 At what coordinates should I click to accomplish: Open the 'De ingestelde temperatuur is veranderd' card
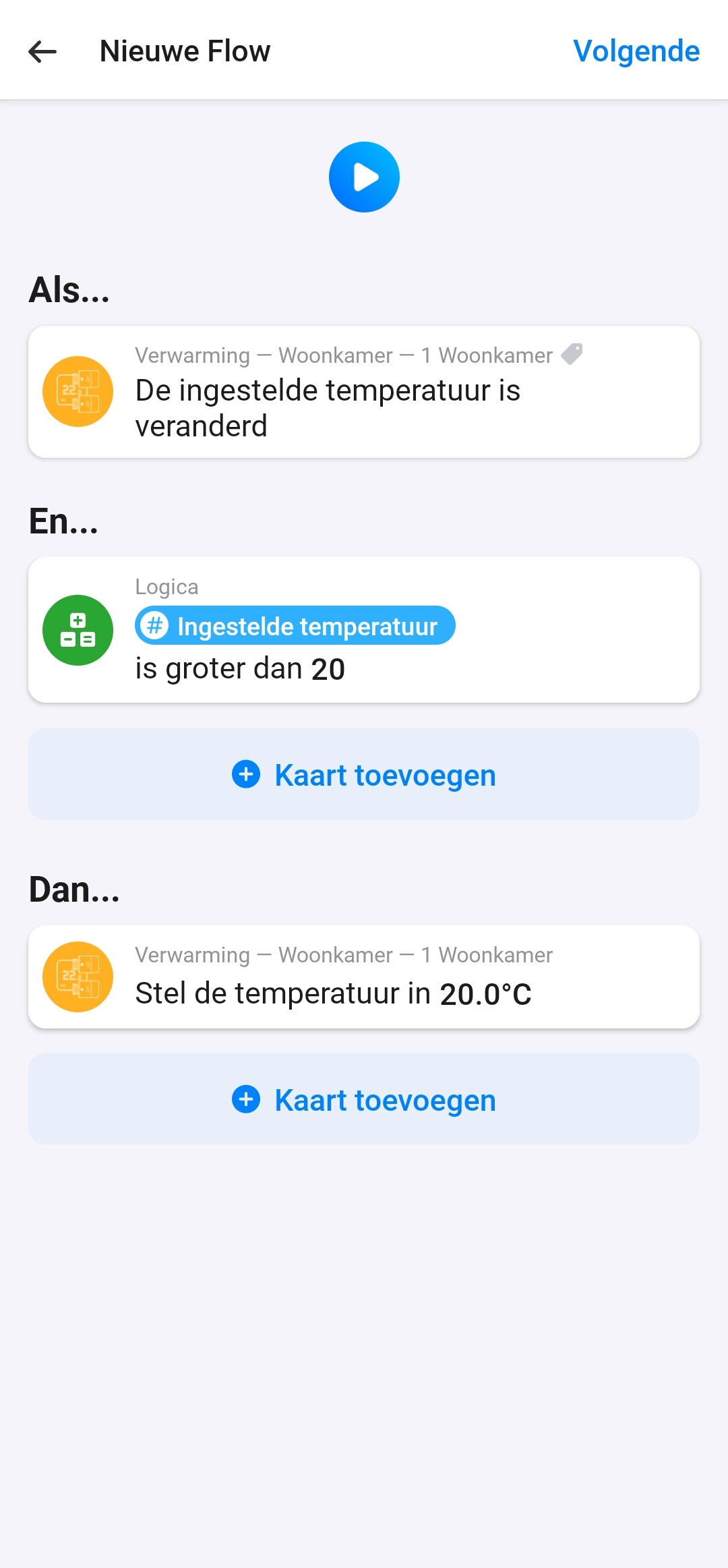tap(364, 392)
